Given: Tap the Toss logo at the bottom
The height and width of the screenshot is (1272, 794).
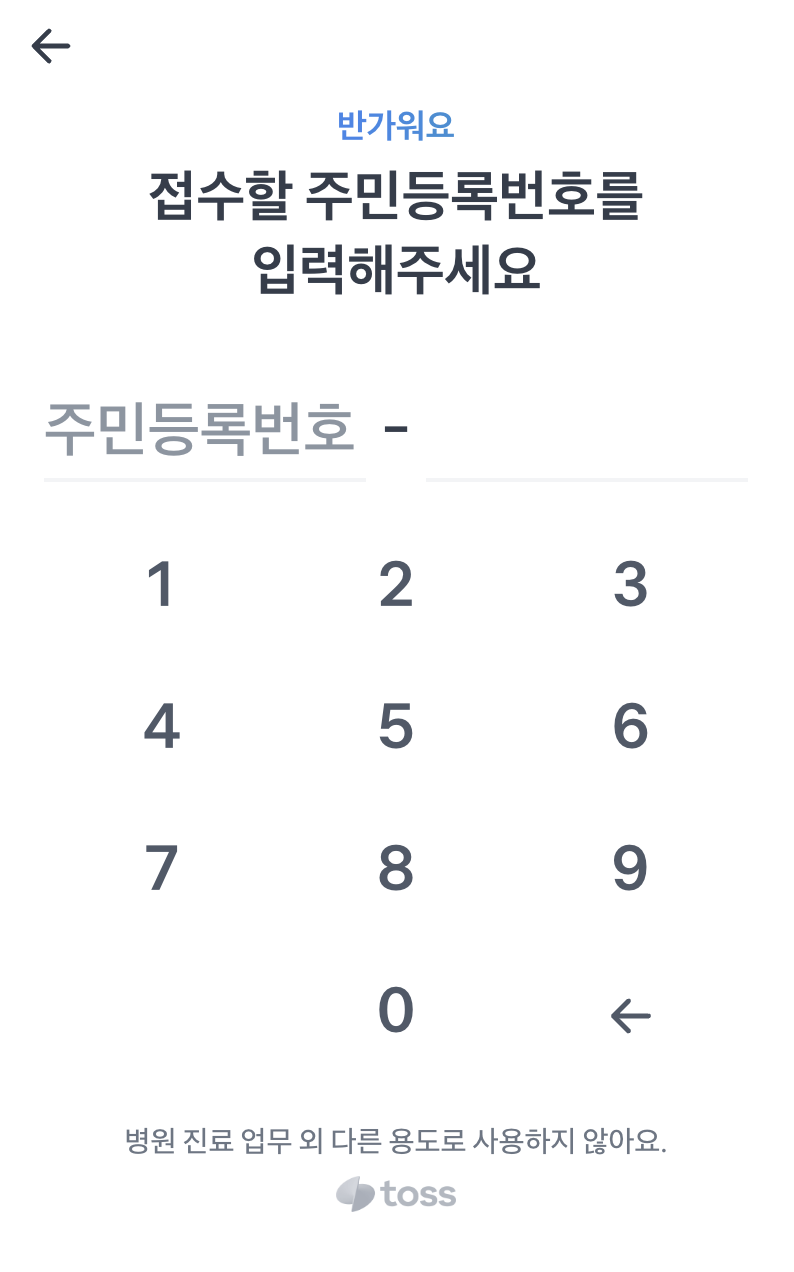Looking at the screenshot, I should tap(397, 1193).
